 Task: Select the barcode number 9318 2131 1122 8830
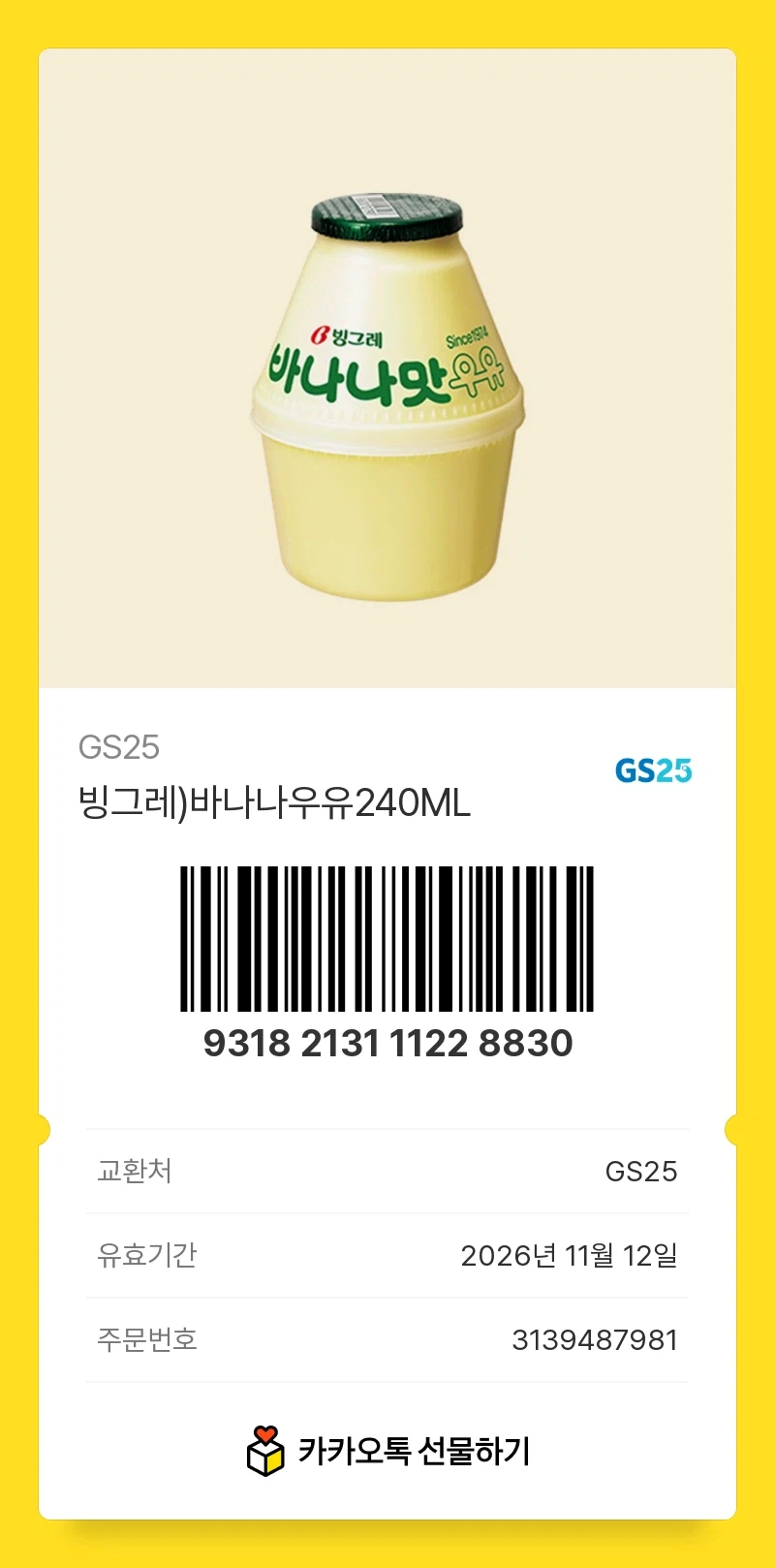pyautogui.click(x=387, y=1045)
